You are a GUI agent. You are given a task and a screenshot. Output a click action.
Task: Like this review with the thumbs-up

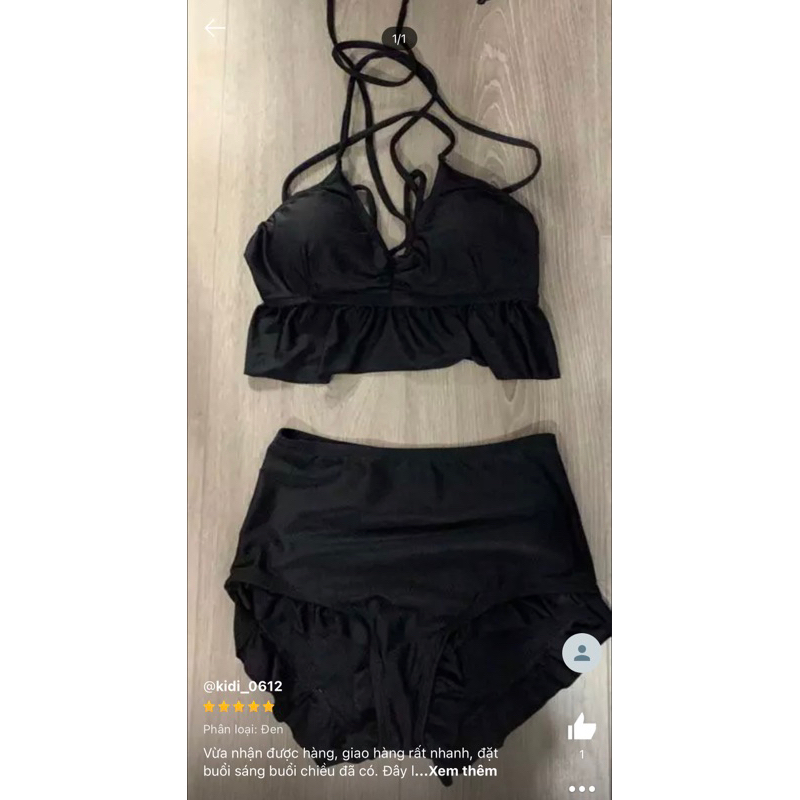pos(581,727)
